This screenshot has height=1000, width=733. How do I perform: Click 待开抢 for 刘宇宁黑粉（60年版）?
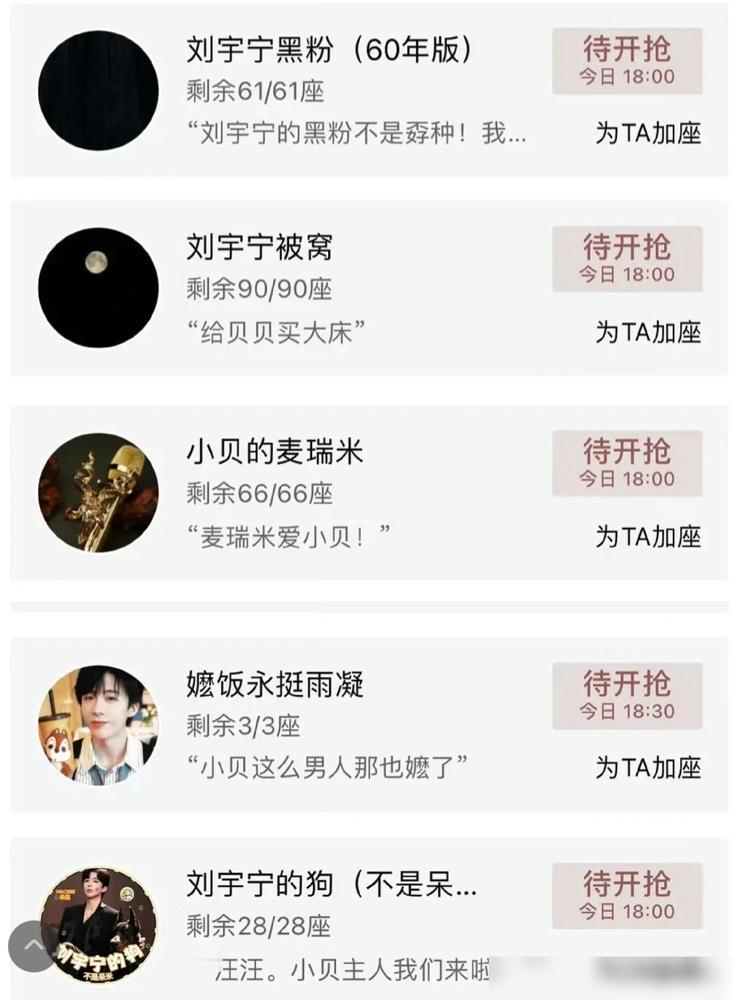coord(627,61)
